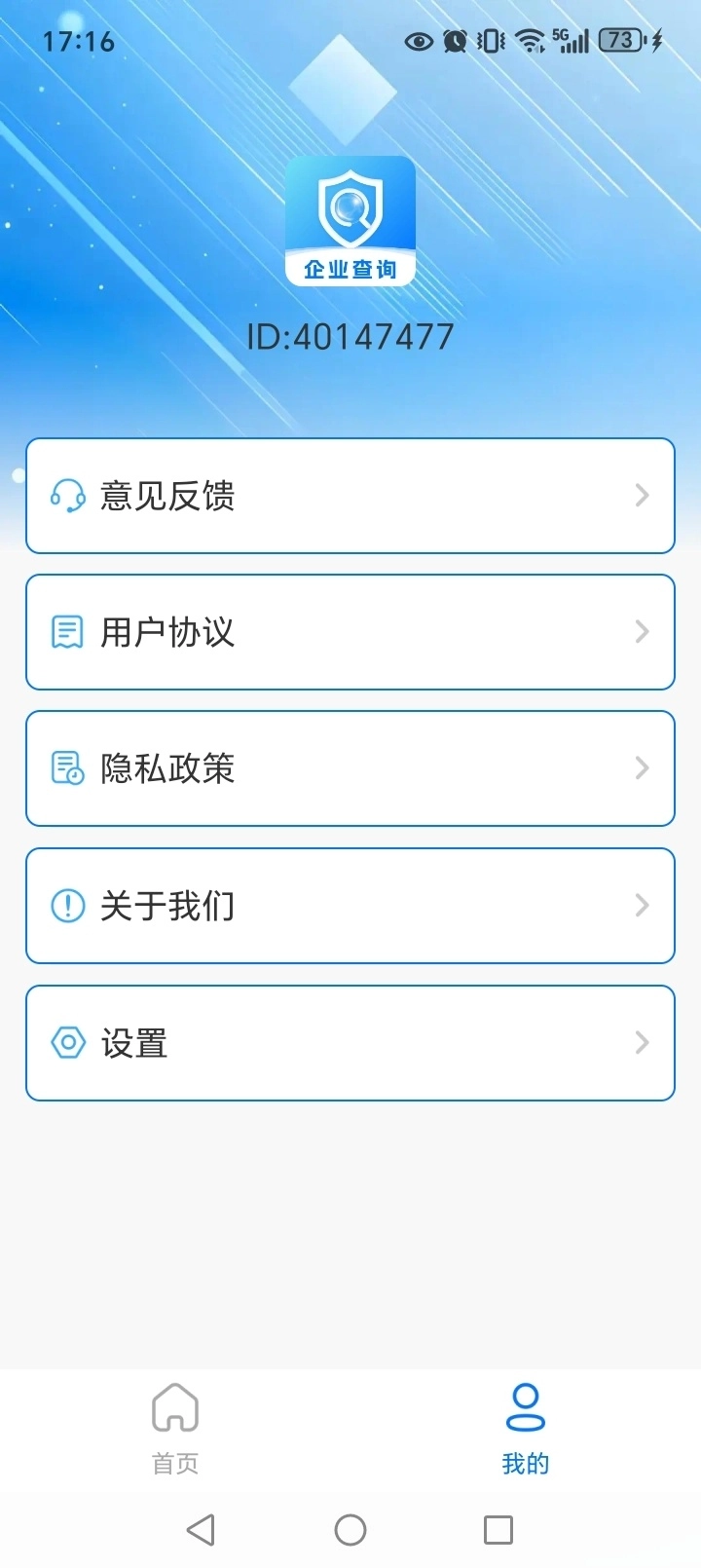Go to the system home screen
The width and height of the screenshot is (701, 1568).
pos(350,1530)
